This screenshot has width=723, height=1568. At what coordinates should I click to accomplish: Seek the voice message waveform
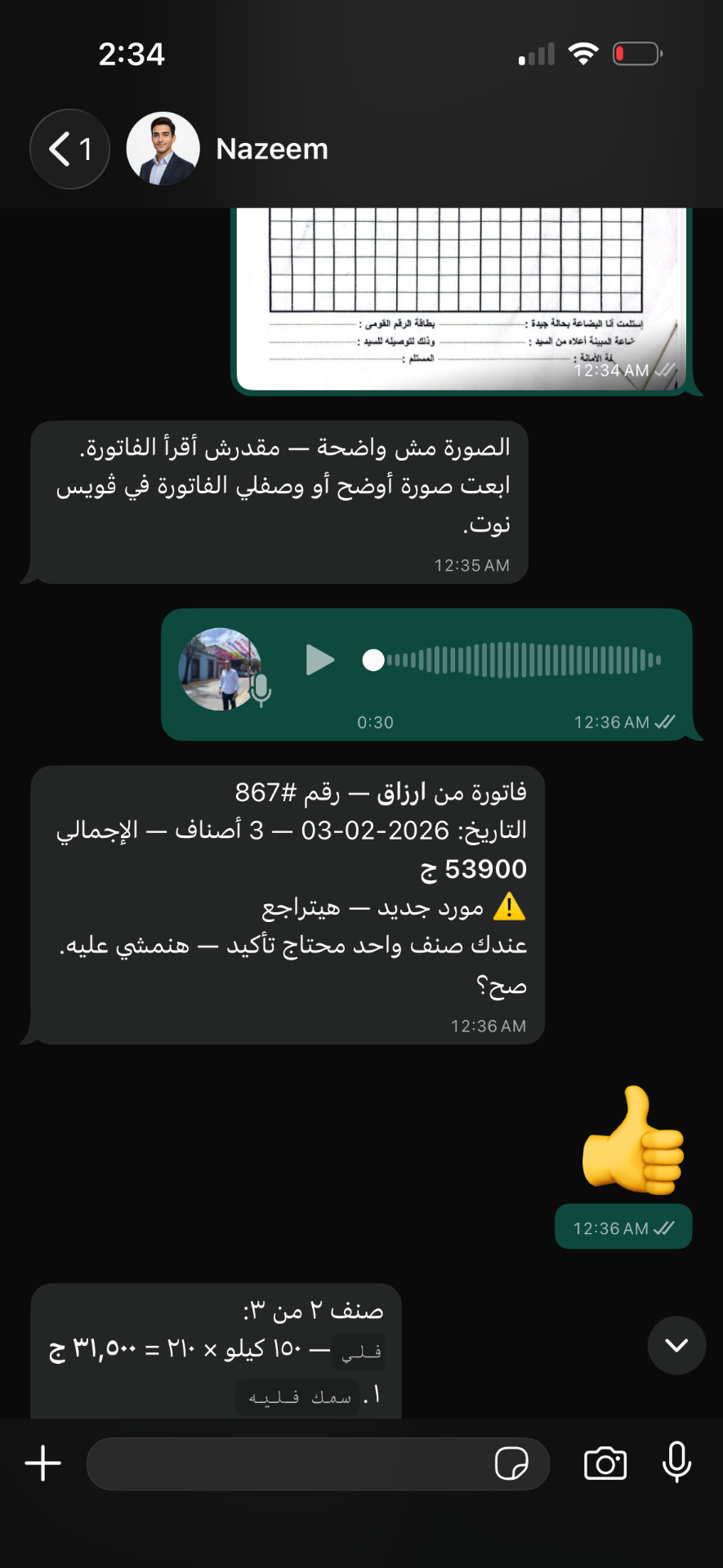point(511,660)
